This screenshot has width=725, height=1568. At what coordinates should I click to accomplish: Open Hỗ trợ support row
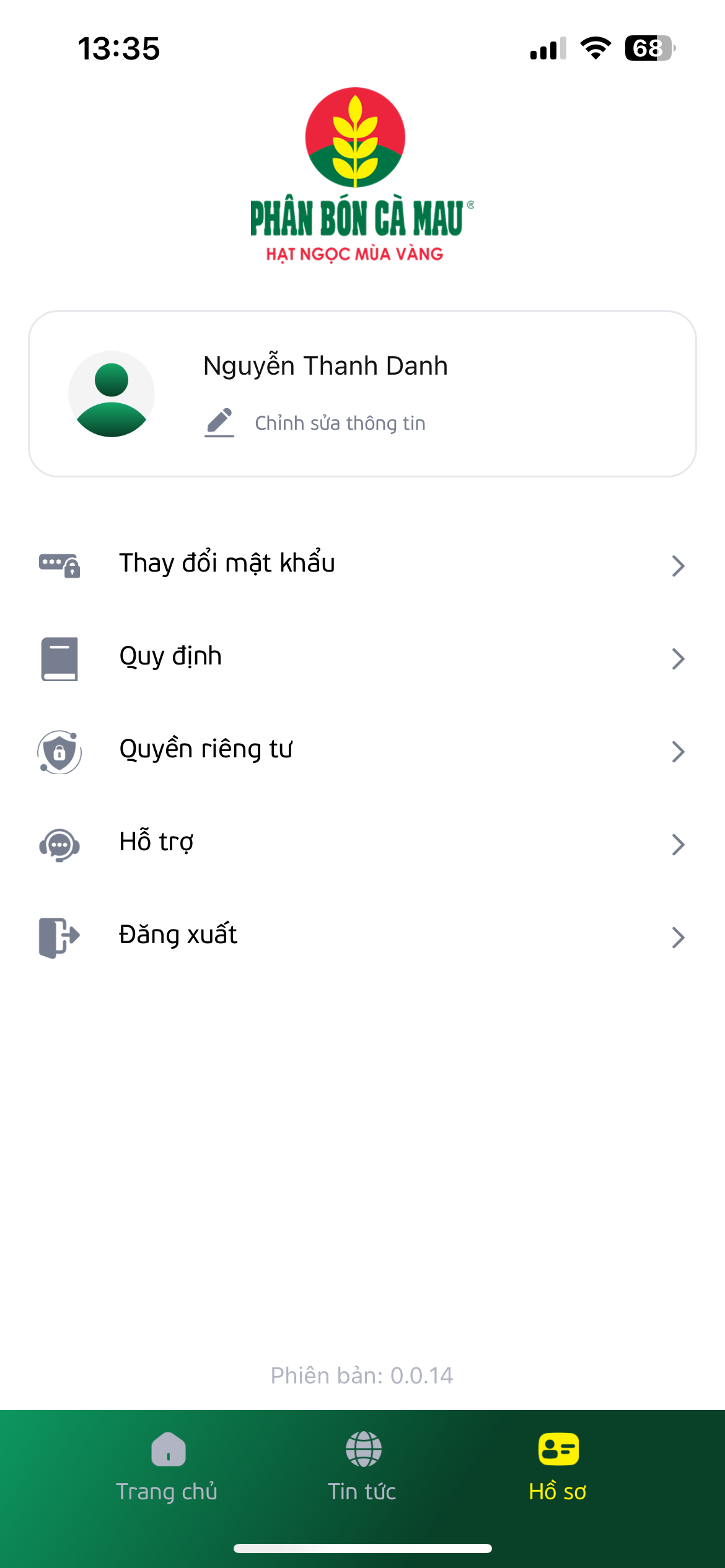click(x=362, y=843)
